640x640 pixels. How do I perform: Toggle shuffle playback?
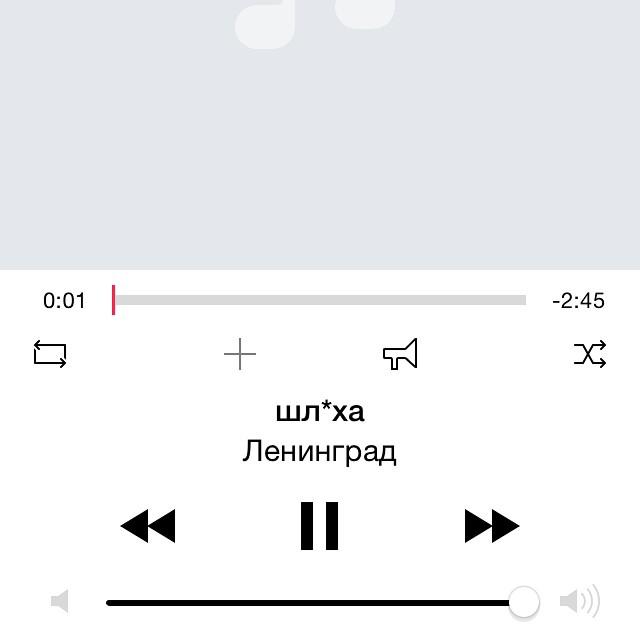[590, 354]
